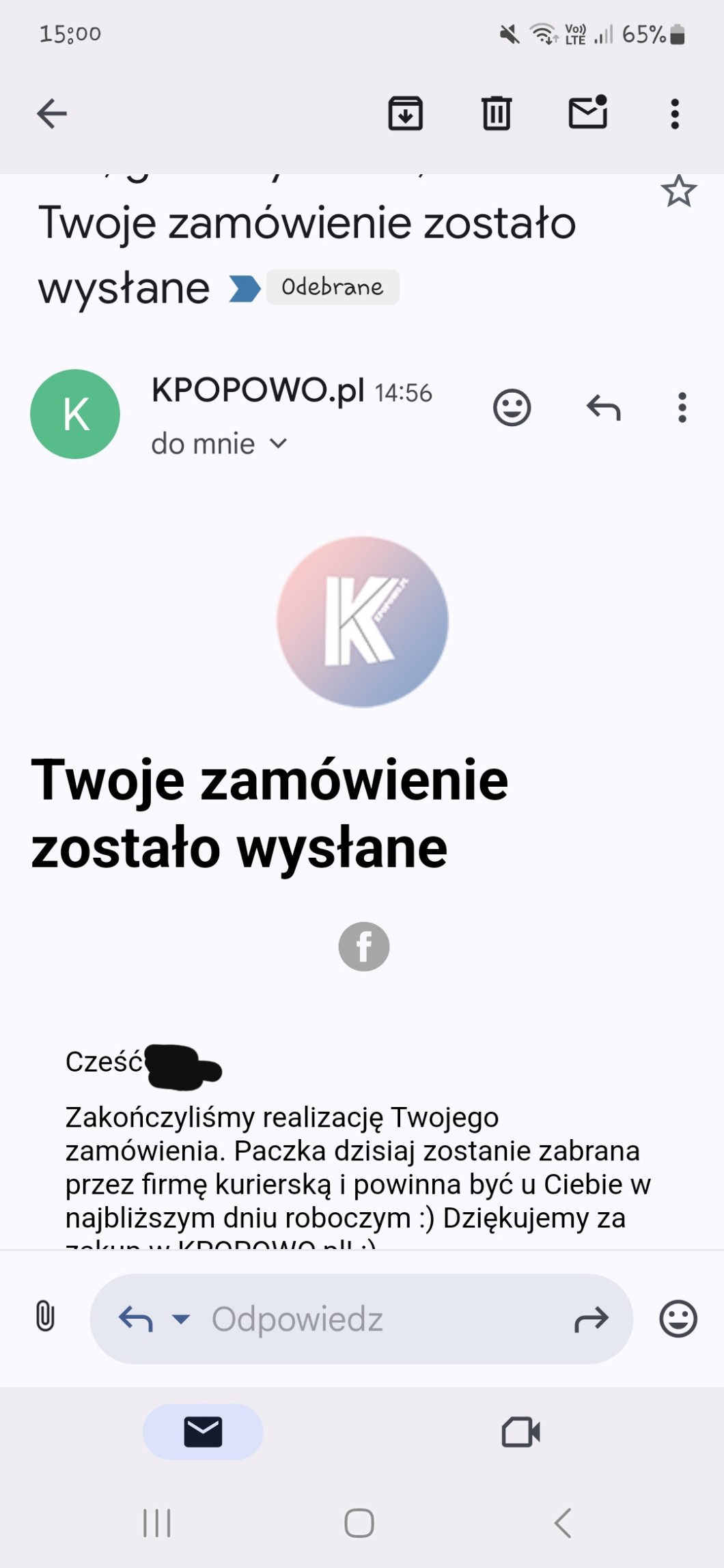
Task: Switch to the Meet video tab
Action: (x=520, y=1432)
